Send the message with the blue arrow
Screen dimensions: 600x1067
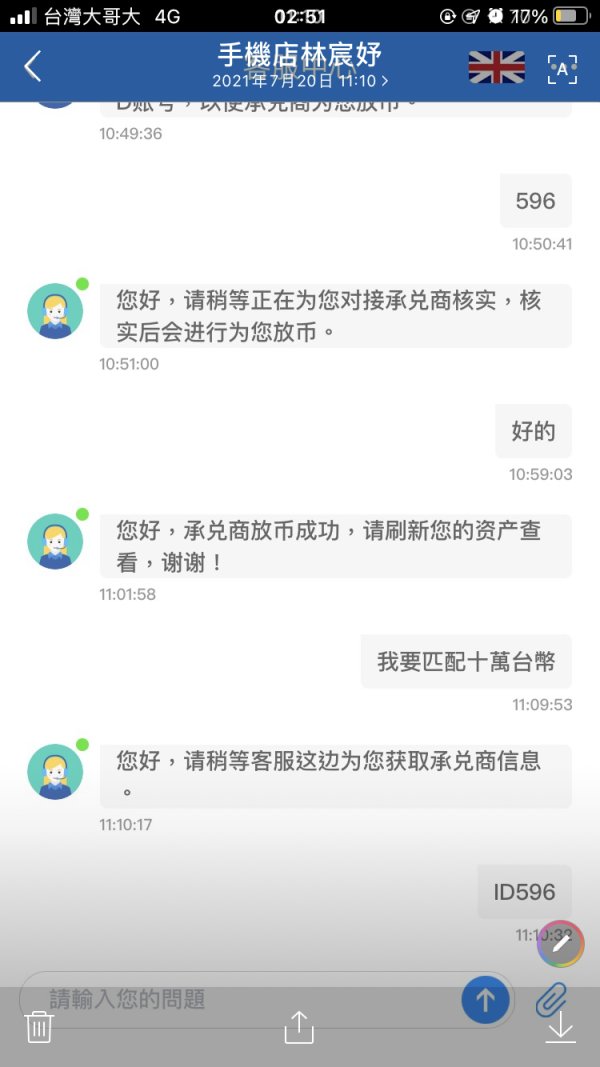tap(485, 1000)
